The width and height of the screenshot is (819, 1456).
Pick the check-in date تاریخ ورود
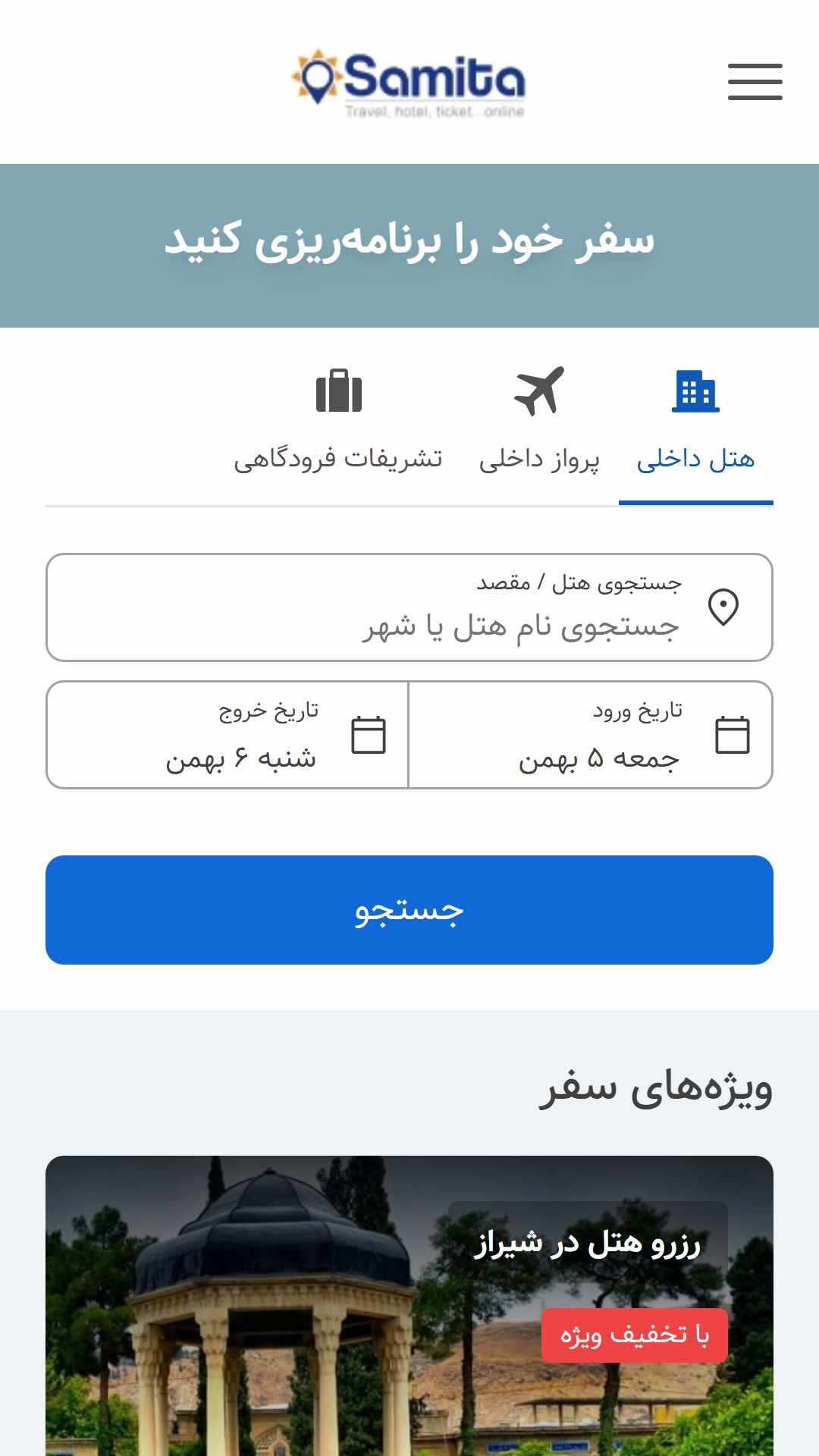pyautogui.click(x=591, y=735)
